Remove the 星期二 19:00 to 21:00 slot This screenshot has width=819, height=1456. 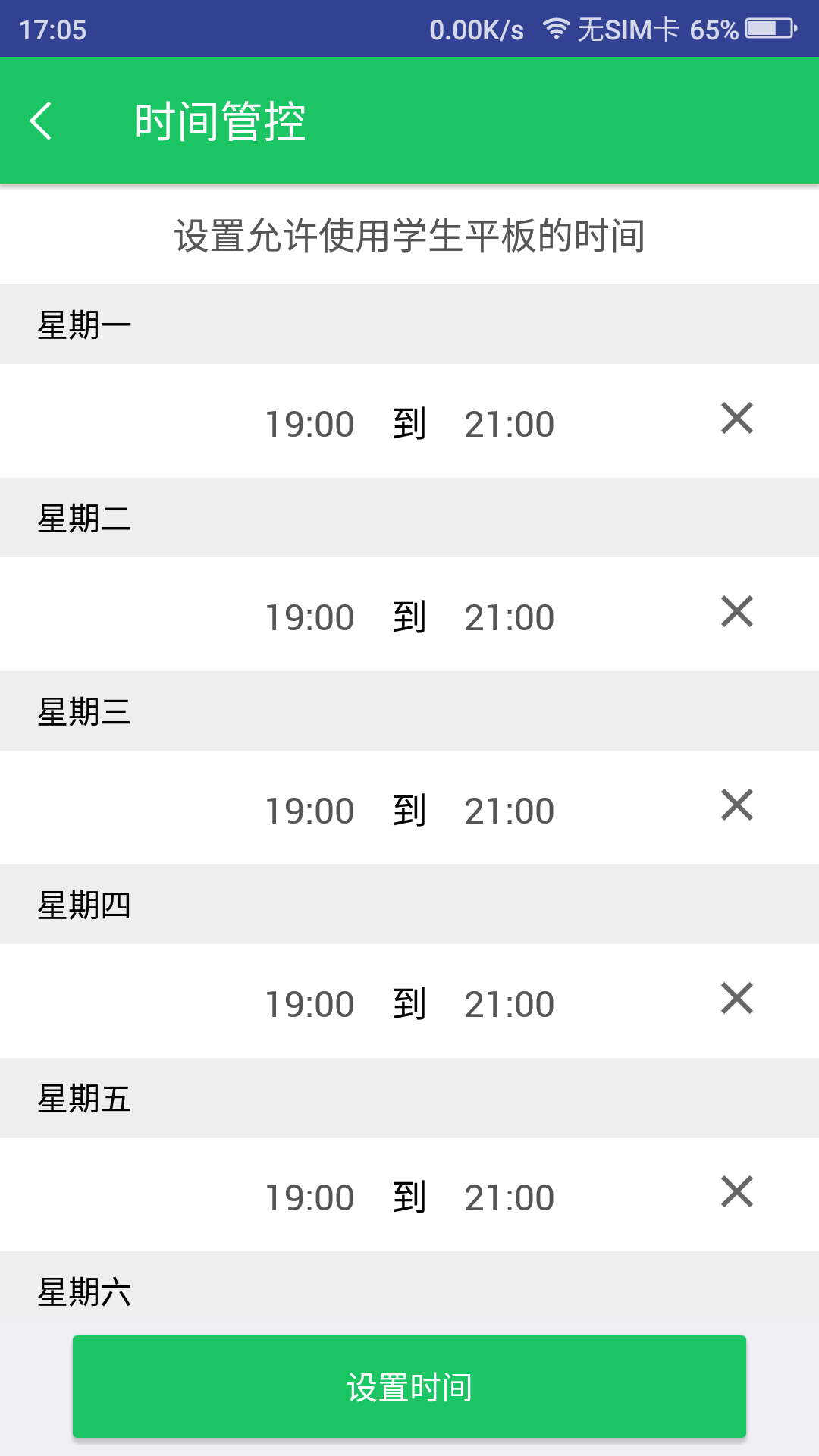click(x=736, y=612)
